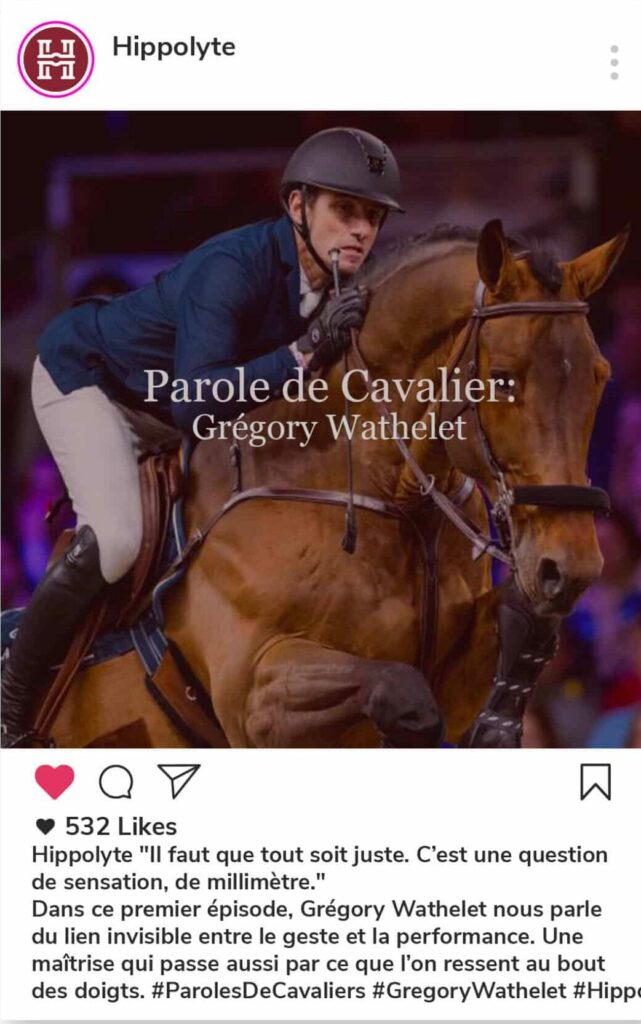This screenshot has width=641, height=1024.
Task: Open the Parole de Cavalier post image
Action: [320, 430]
